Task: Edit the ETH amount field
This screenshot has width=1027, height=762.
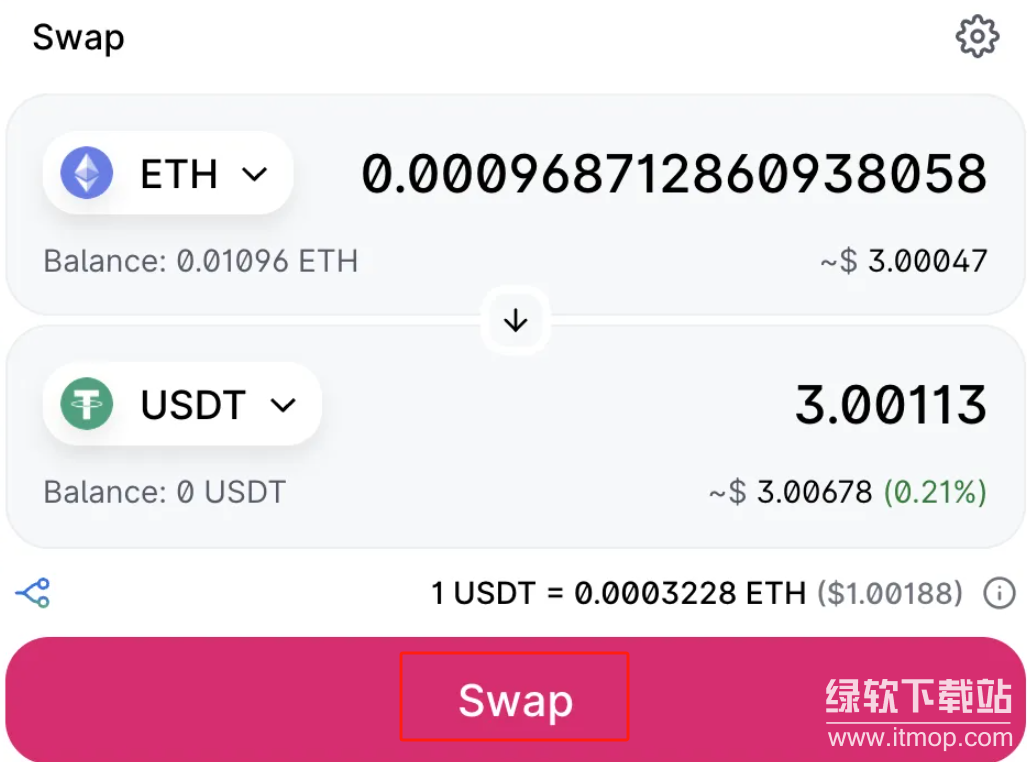Action: coord(673,174)
